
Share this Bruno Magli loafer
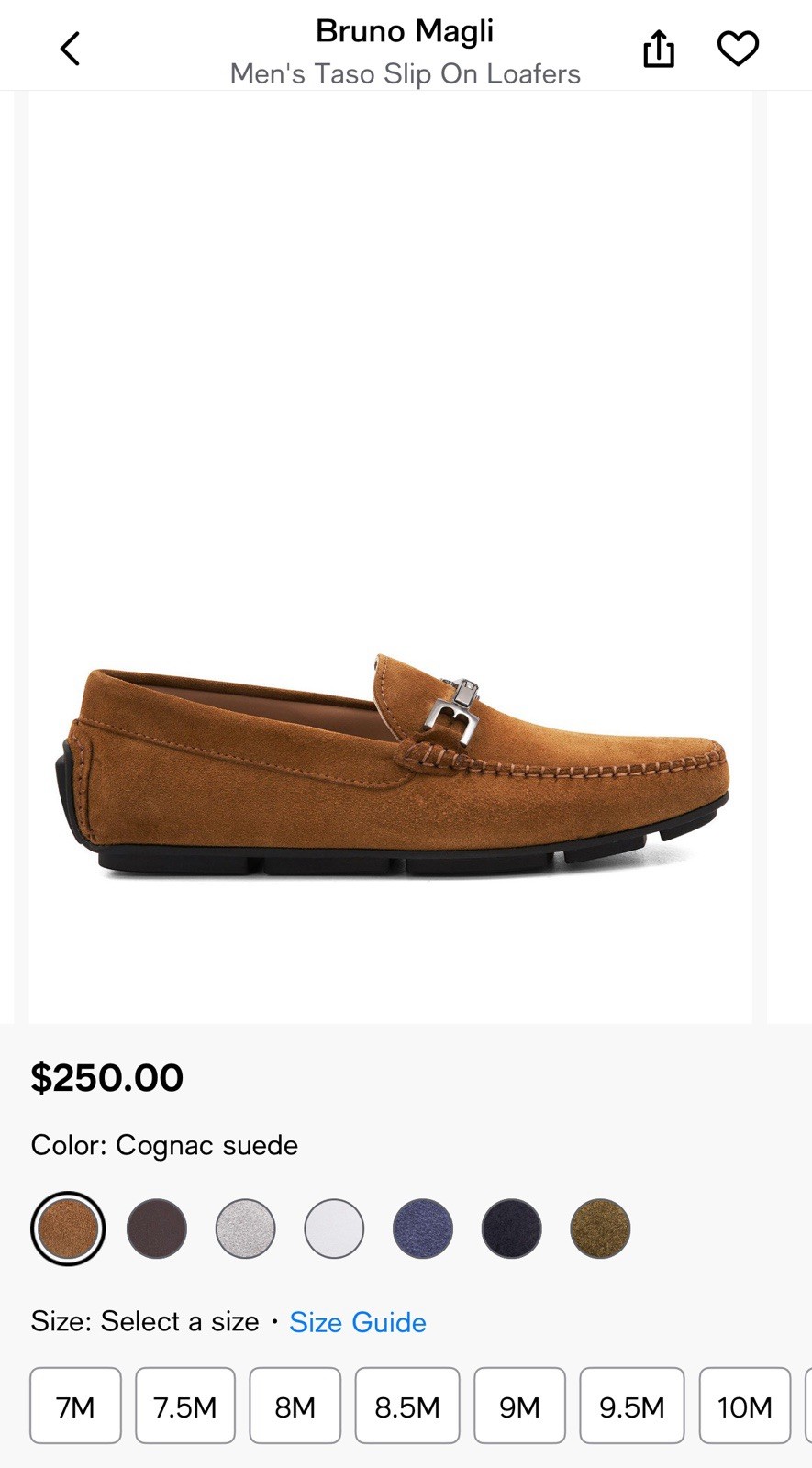658,49
